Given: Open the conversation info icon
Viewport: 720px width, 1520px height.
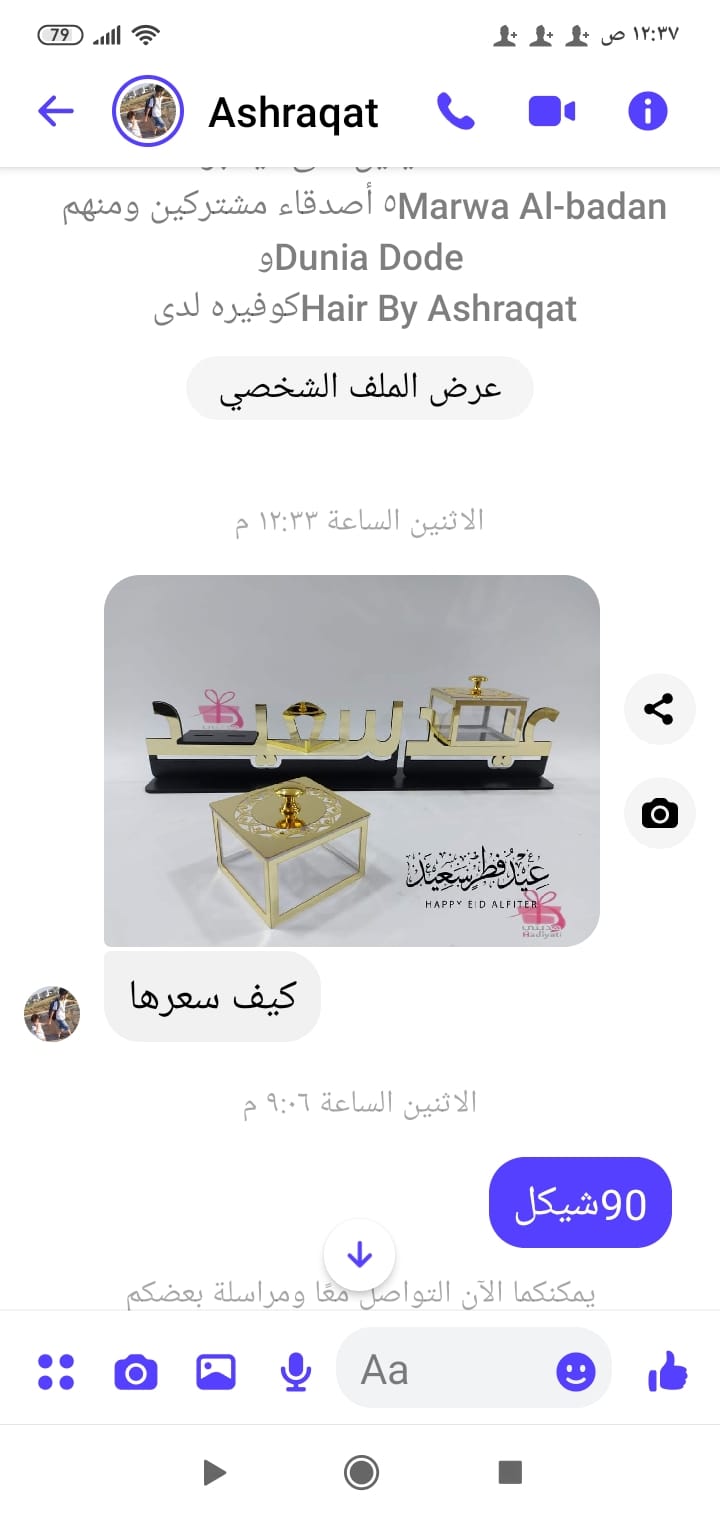Looking at the screenshot, I should click(647, 111).
